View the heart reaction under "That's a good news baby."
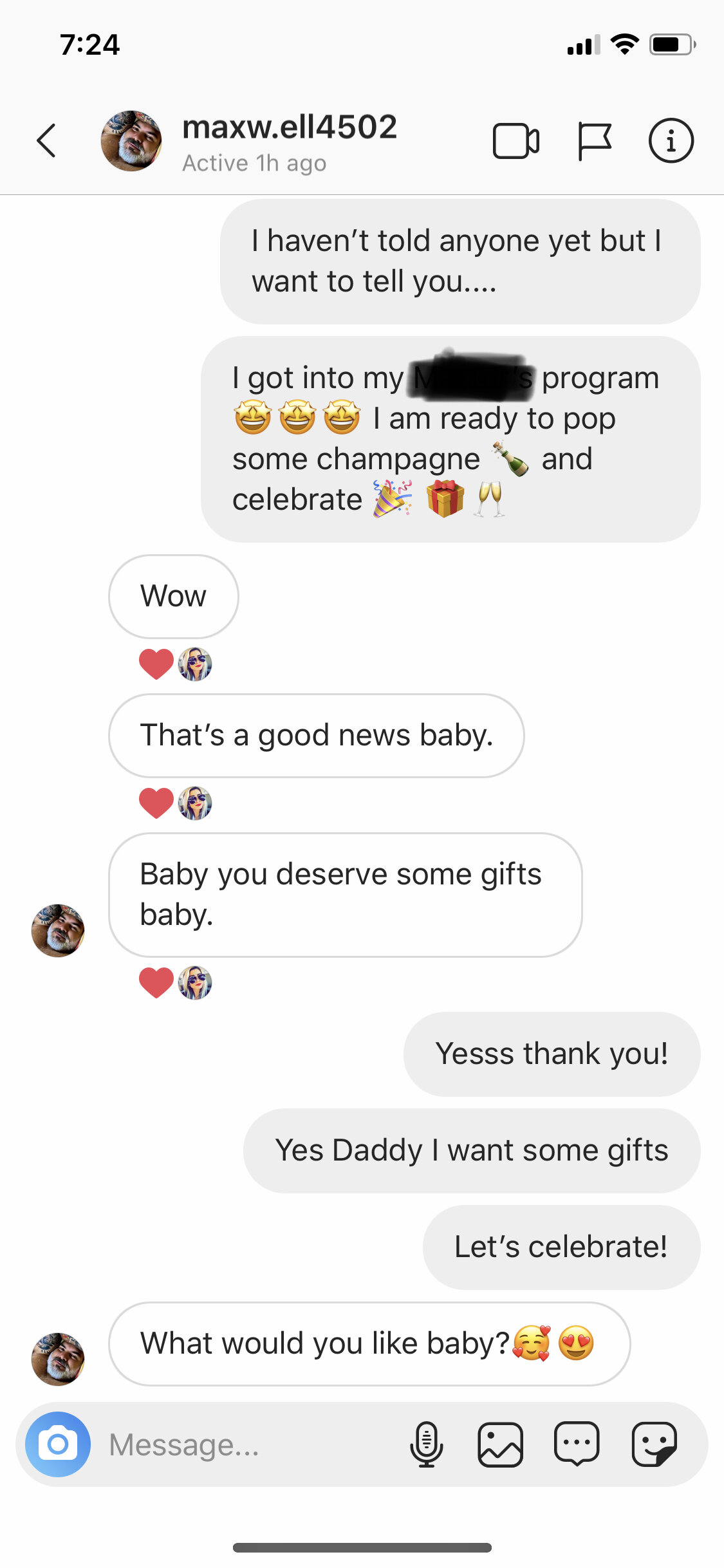This screenshot has width=724, height=1568. pos(156,803)
